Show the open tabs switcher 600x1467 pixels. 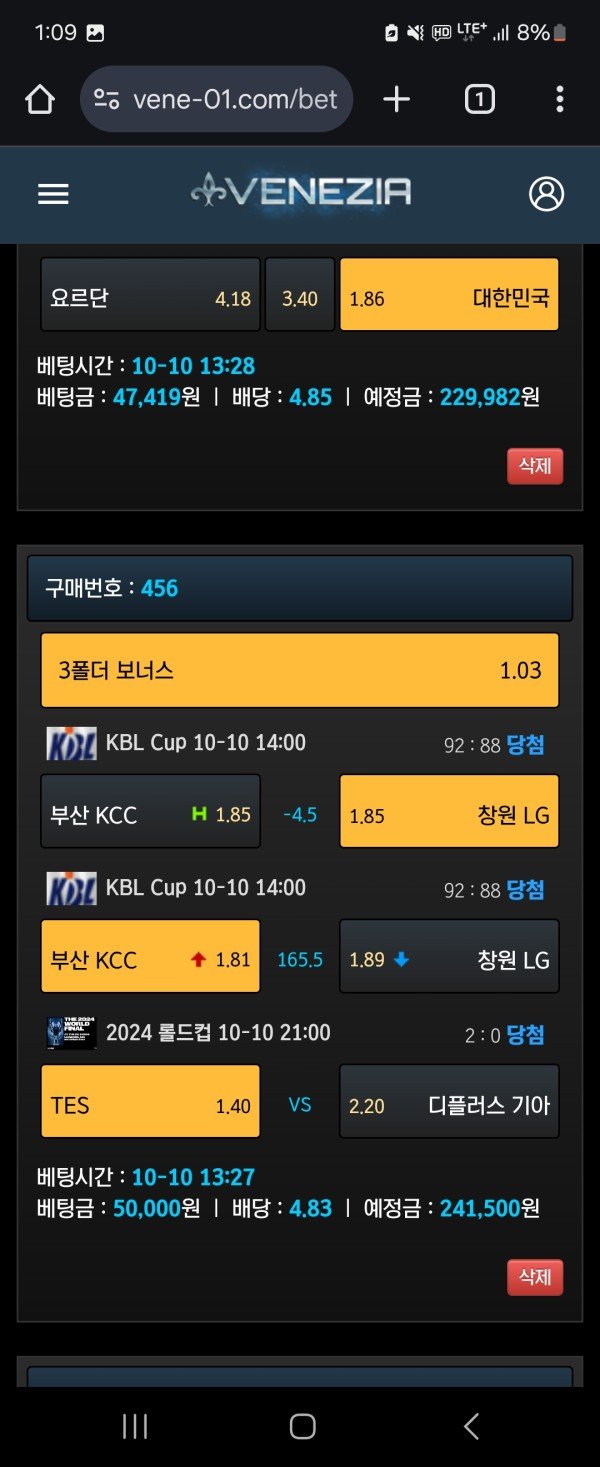[479, 99]
